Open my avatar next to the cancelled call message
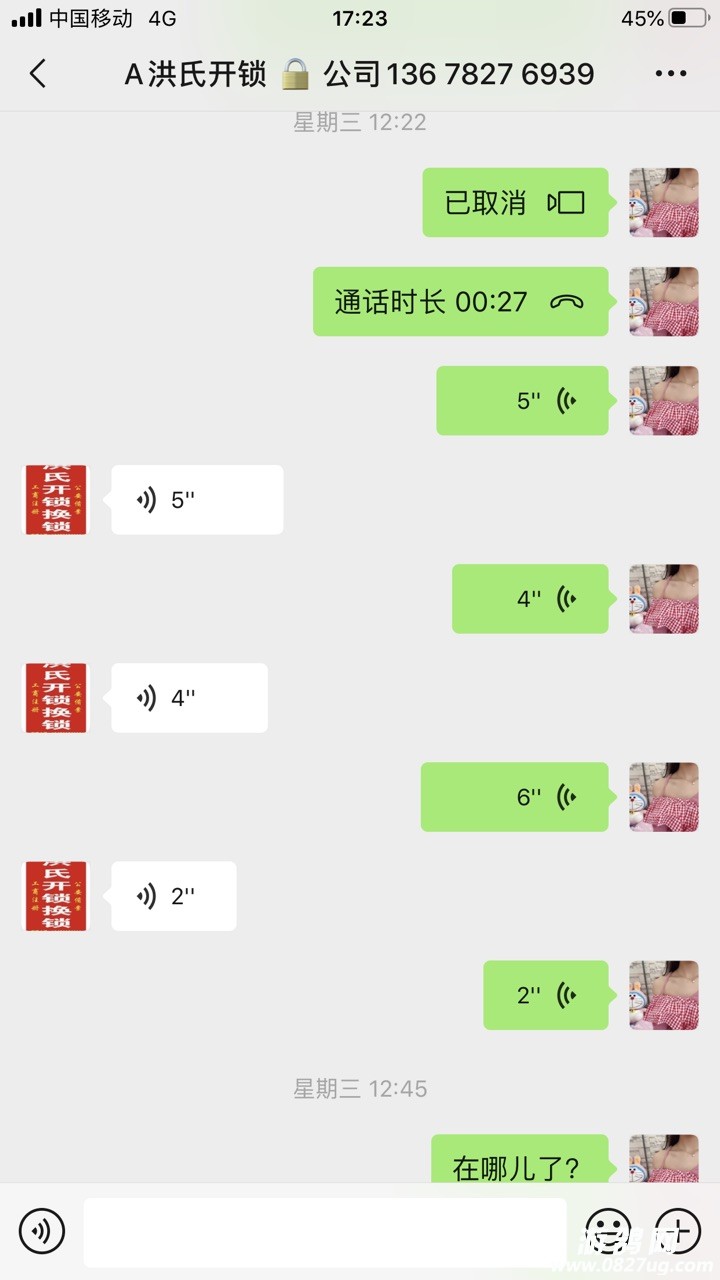The image size is (720, 1280). click(x=663, y=203)
